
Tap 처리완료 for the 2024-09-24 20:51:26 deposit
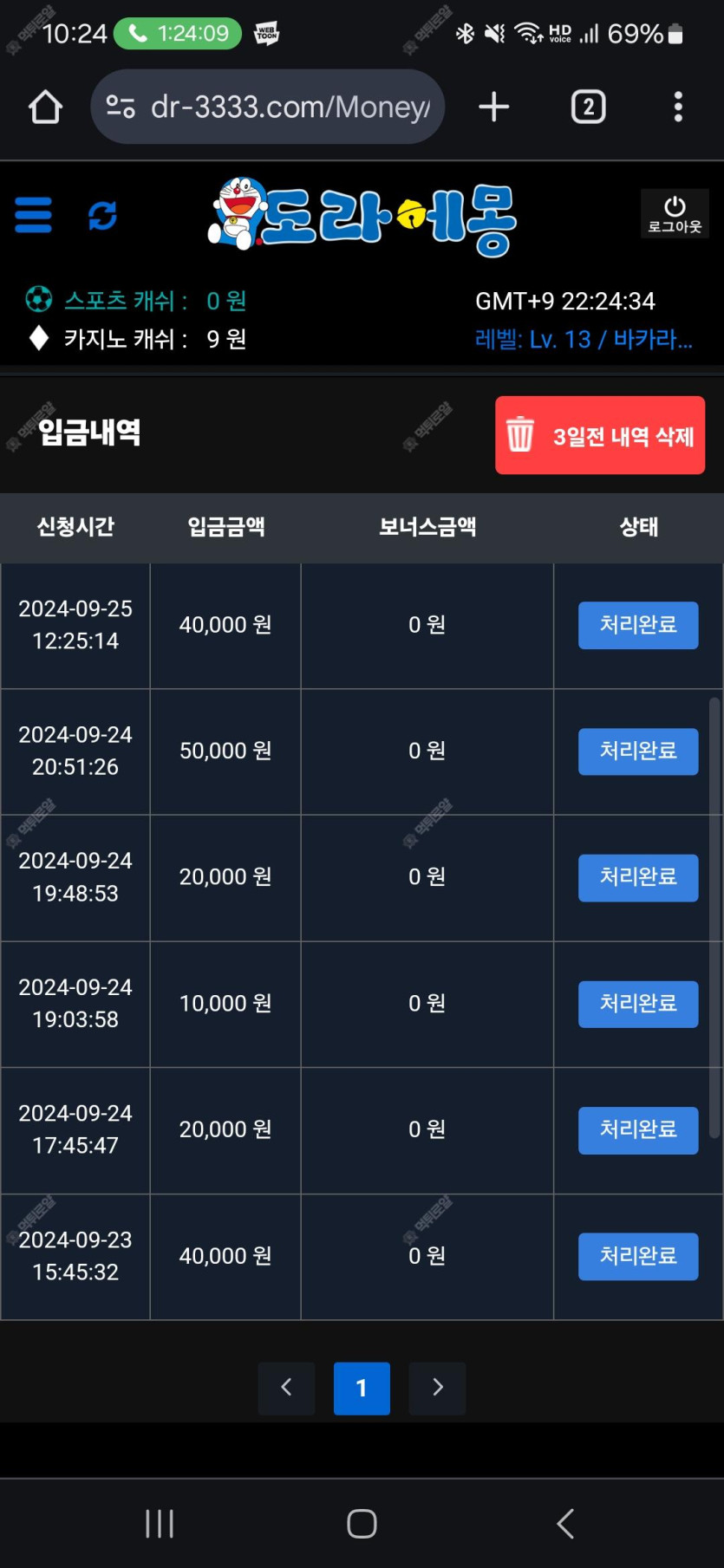638,751
